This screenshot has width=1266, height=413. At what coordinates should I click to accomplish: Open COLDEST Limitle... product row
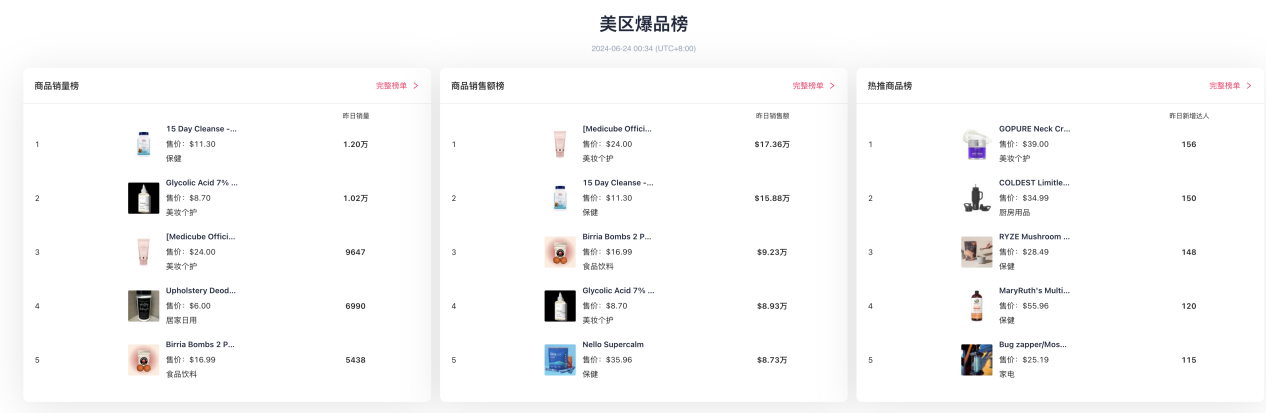[1034, 183]
